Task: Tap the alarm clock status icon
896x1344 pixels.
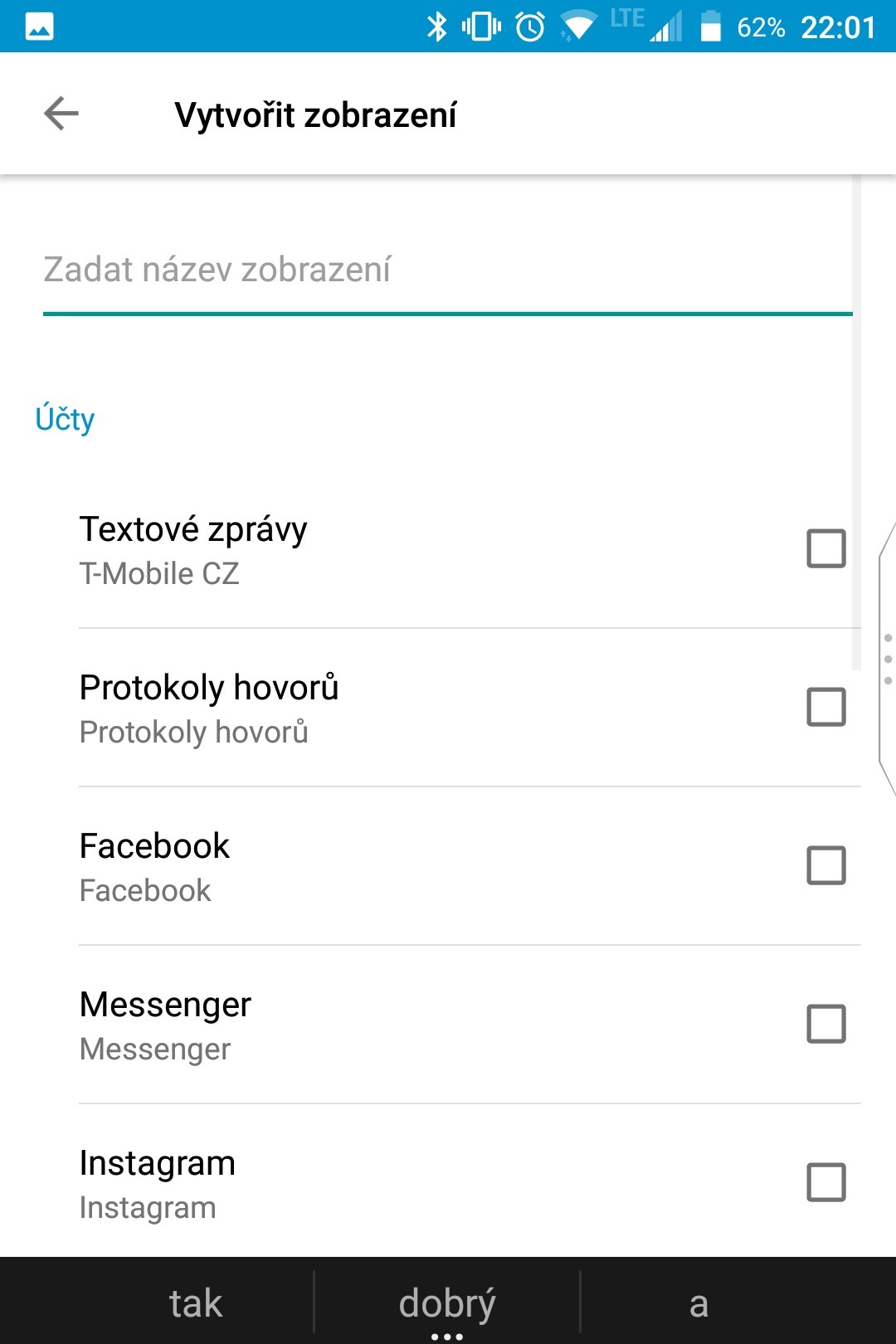Action: pyautogui.click(x=528, y=25)
